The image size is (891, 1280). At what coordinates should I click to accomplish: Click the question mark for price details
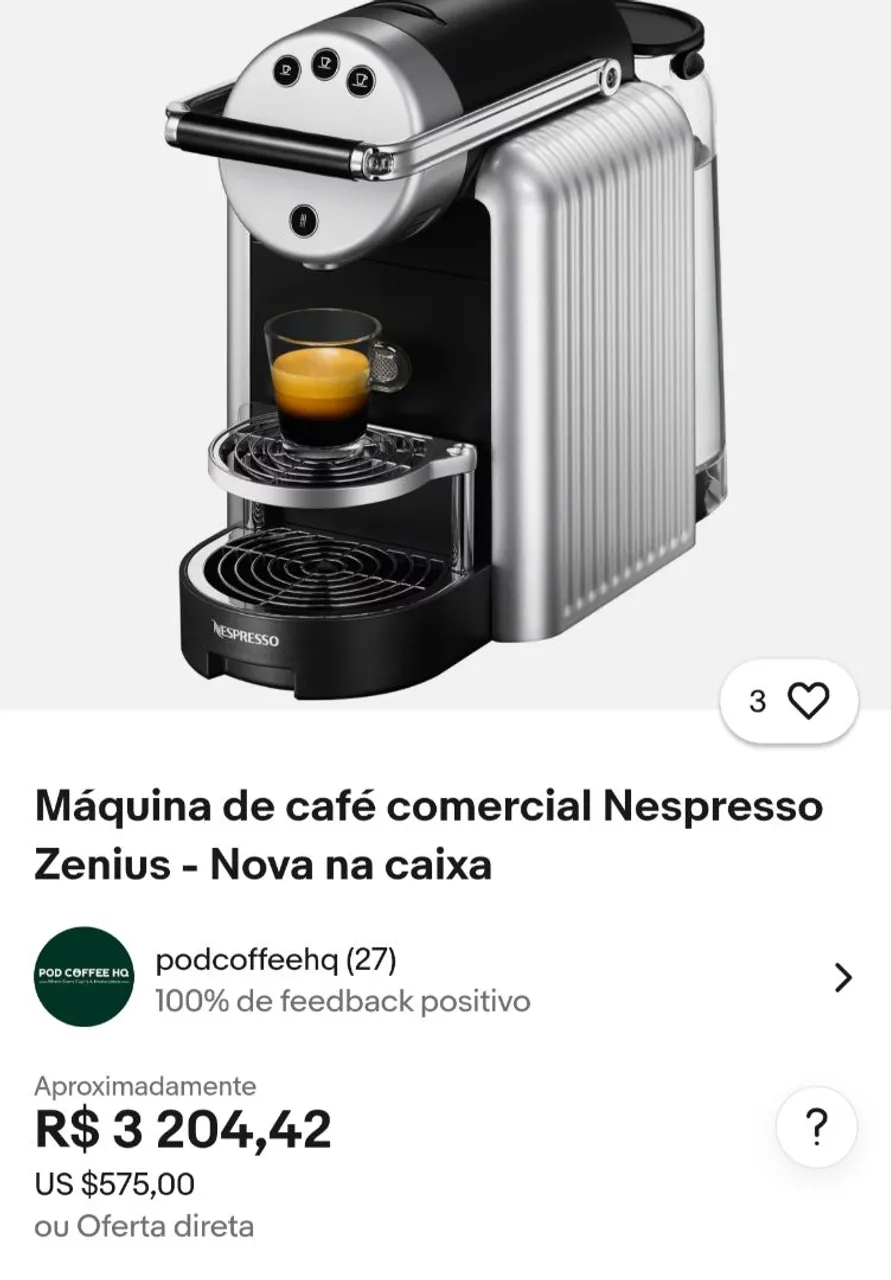tap(818, 1125)
